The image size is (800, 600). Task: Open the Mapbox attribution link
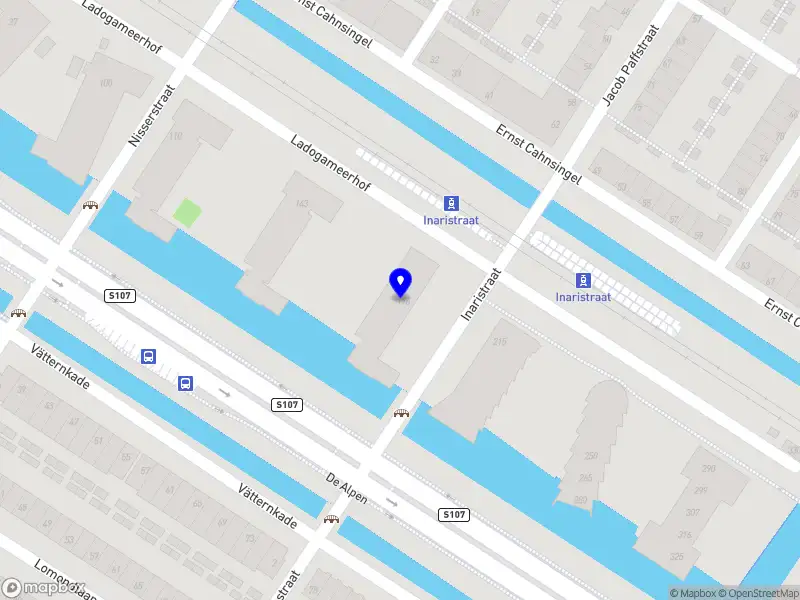tap(692, 593)
